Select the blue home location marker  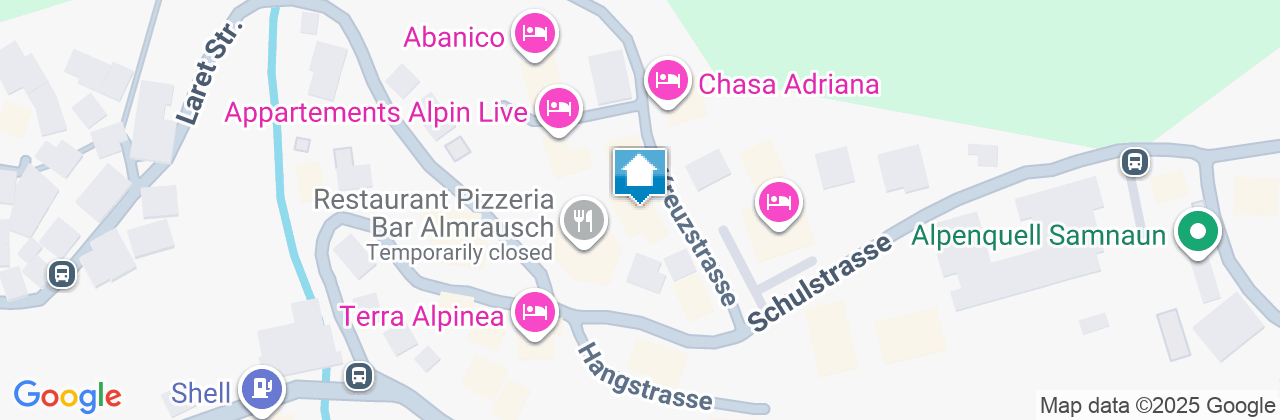(x=639, y=175)
